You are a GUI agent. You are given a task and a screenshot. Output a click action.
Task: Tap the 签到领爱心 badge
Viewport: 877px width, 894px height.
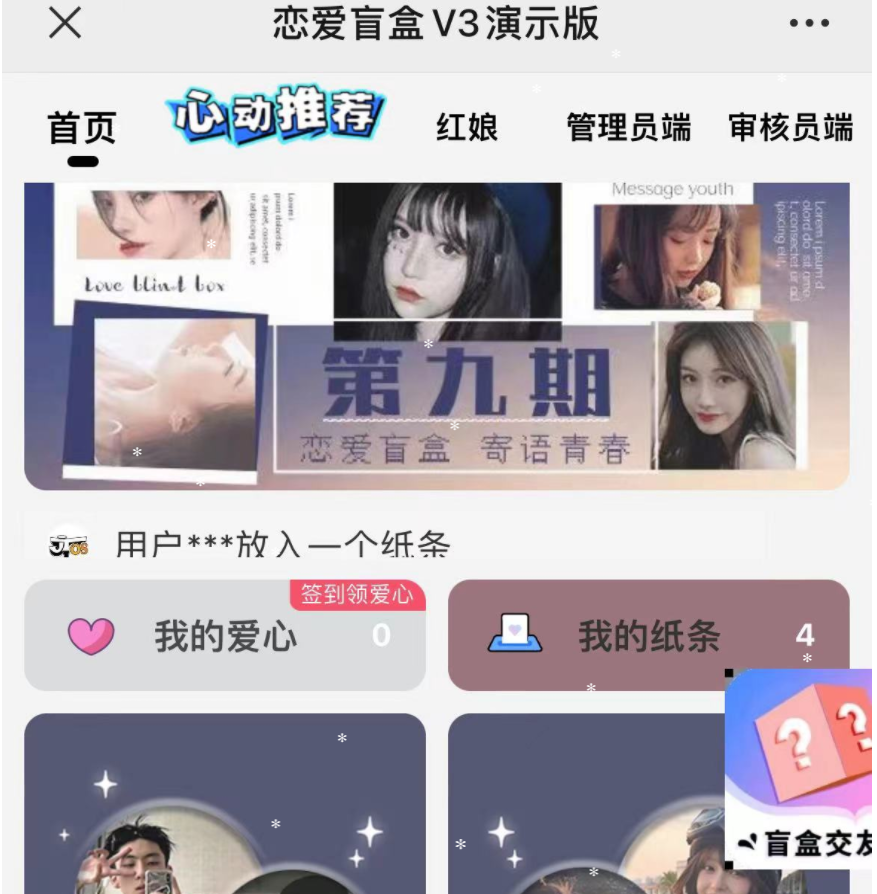click(x=357, y=595)
